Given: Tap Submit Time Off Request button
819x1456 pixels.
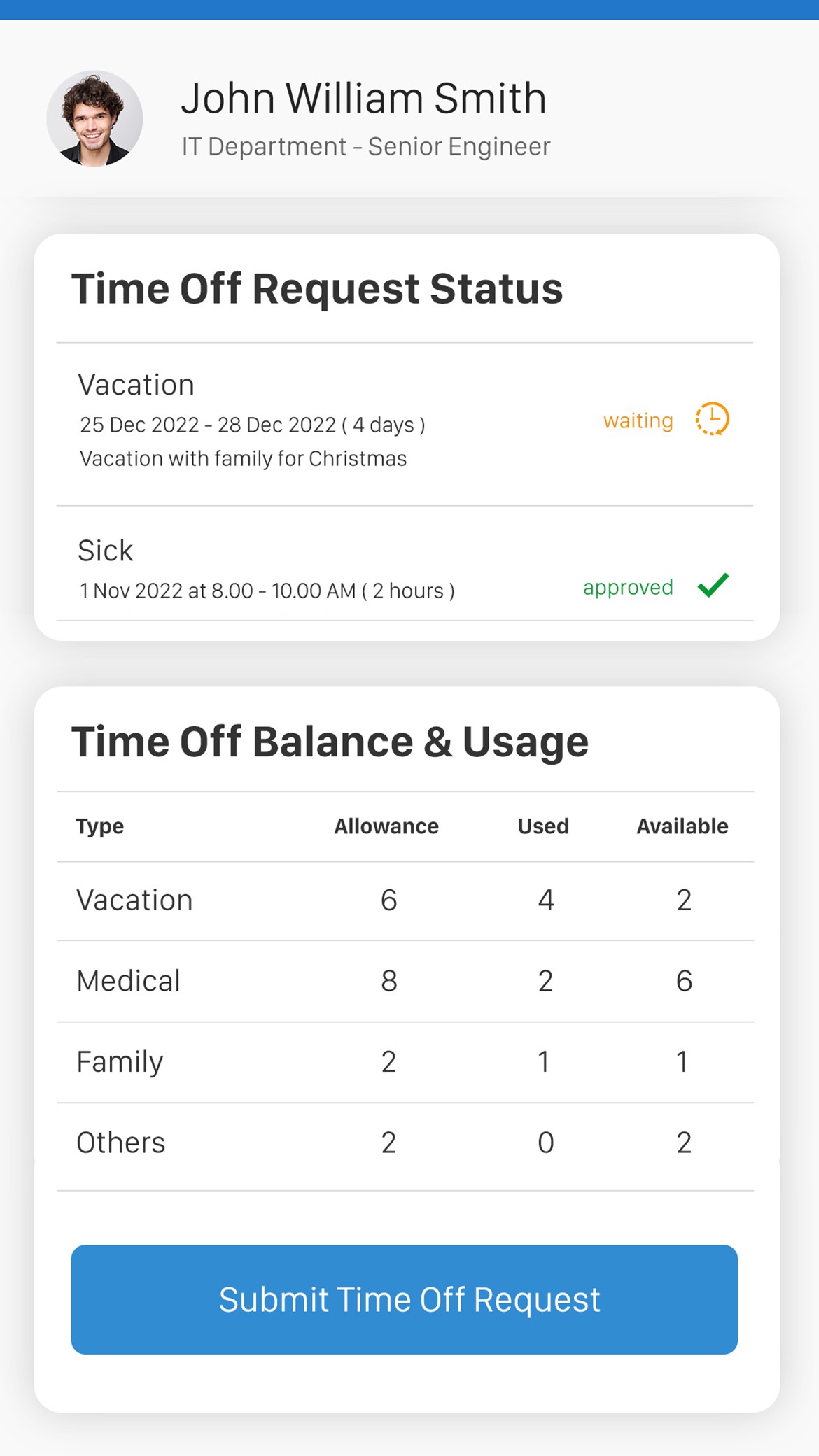Looking at the screenshot, I should click(404, 1299).
